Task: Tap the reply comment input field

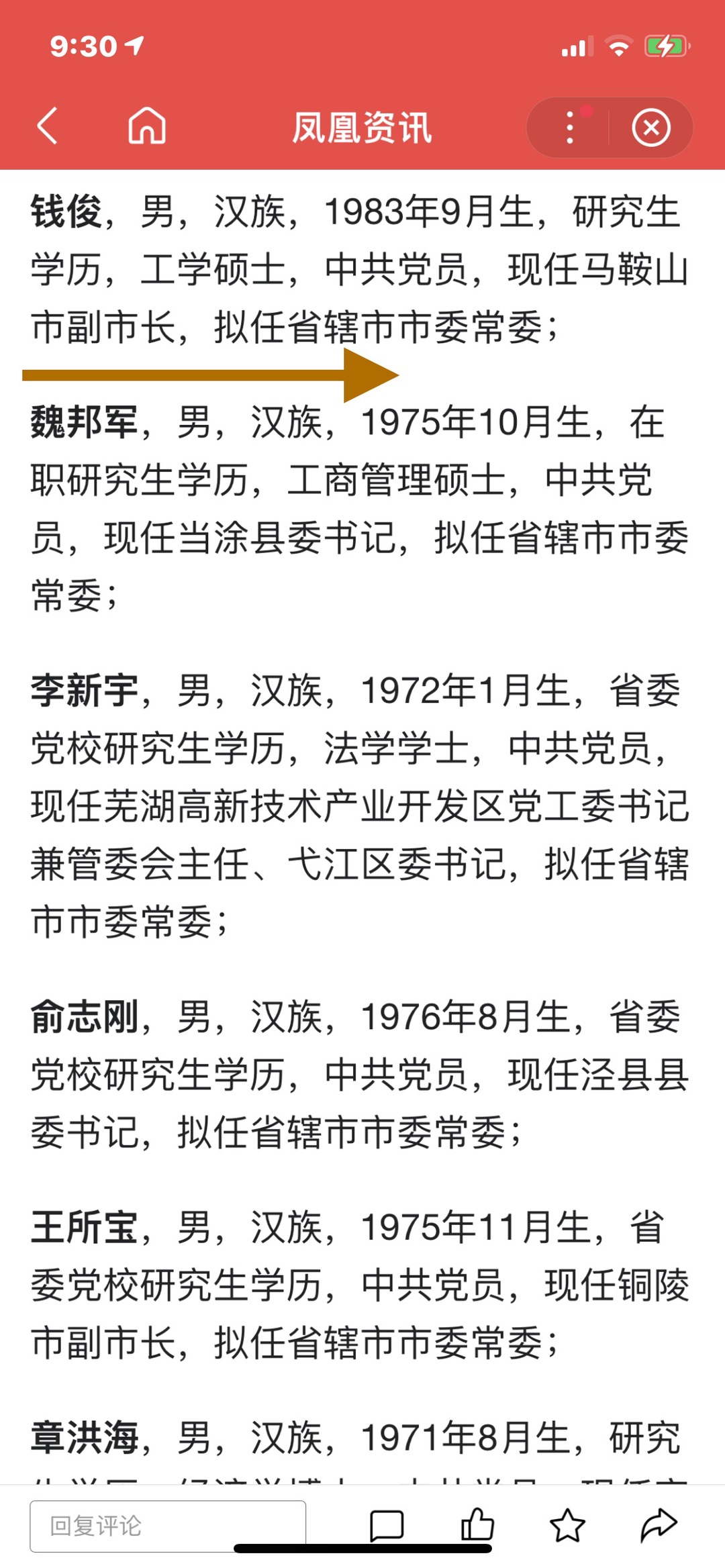Action: tap(168, 1526)
